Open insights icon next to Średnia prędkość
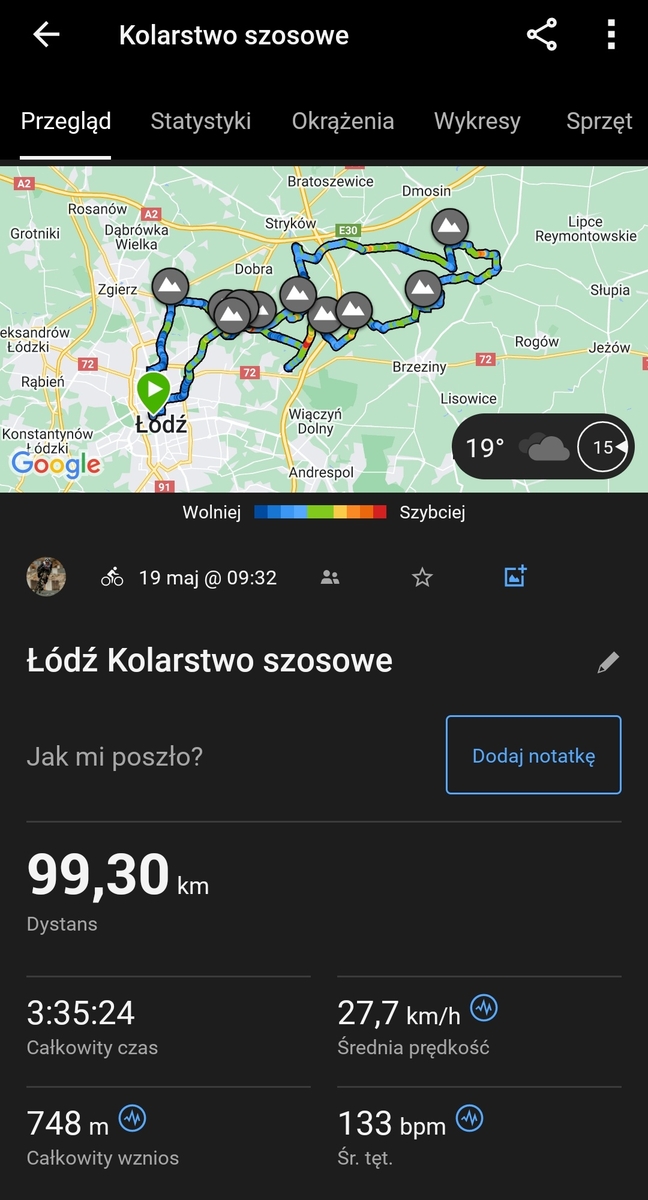 coord(484,1009)
